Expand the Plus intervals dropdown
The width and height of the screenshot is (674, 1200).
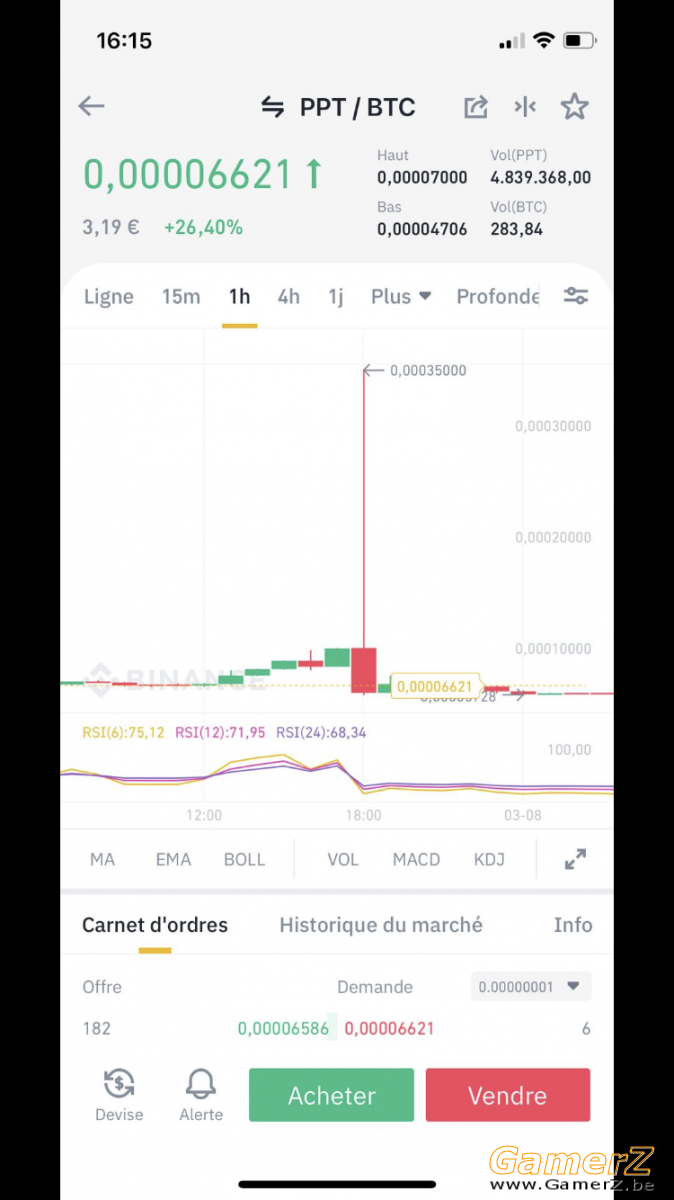(401, 296)
